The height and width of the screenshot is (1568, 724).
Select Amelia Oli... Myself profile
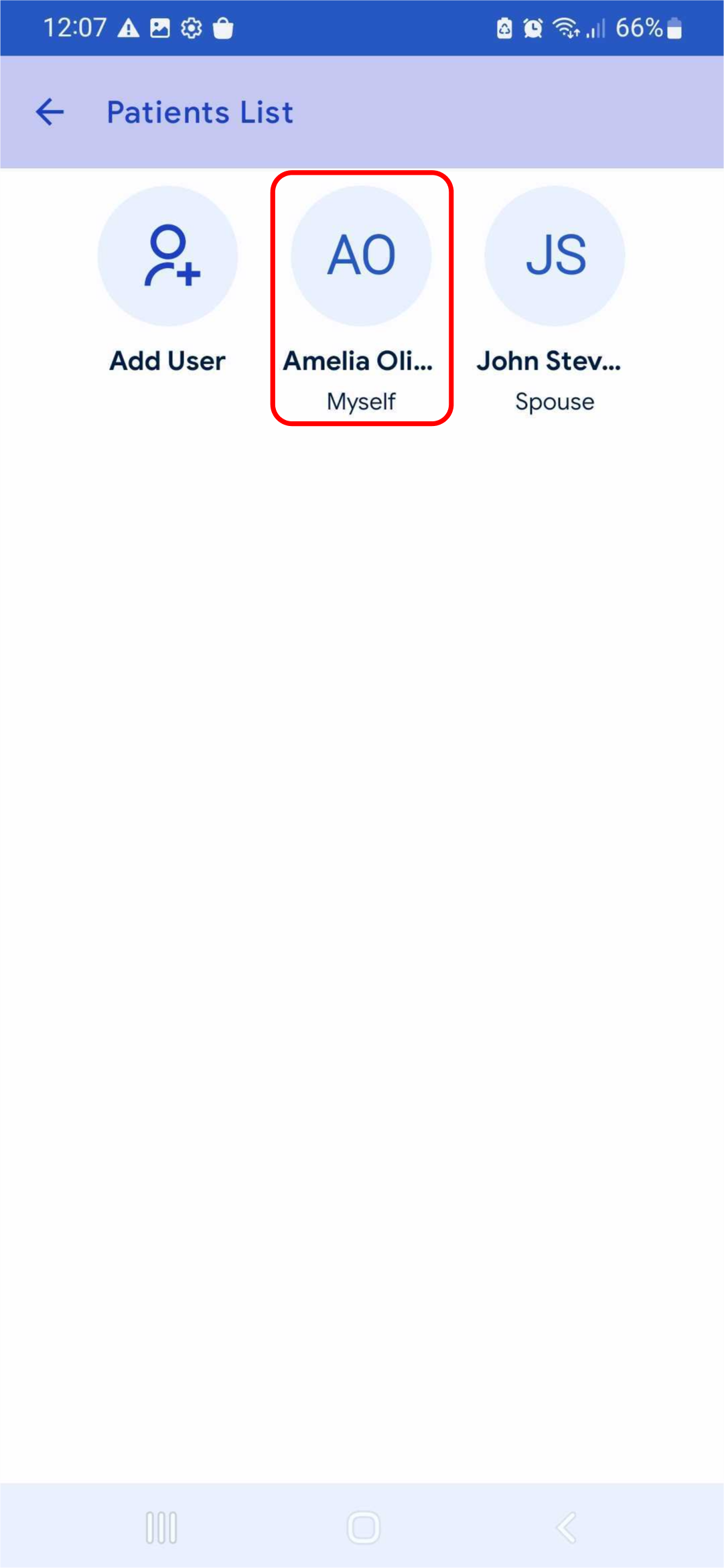(x=362, y=298)
